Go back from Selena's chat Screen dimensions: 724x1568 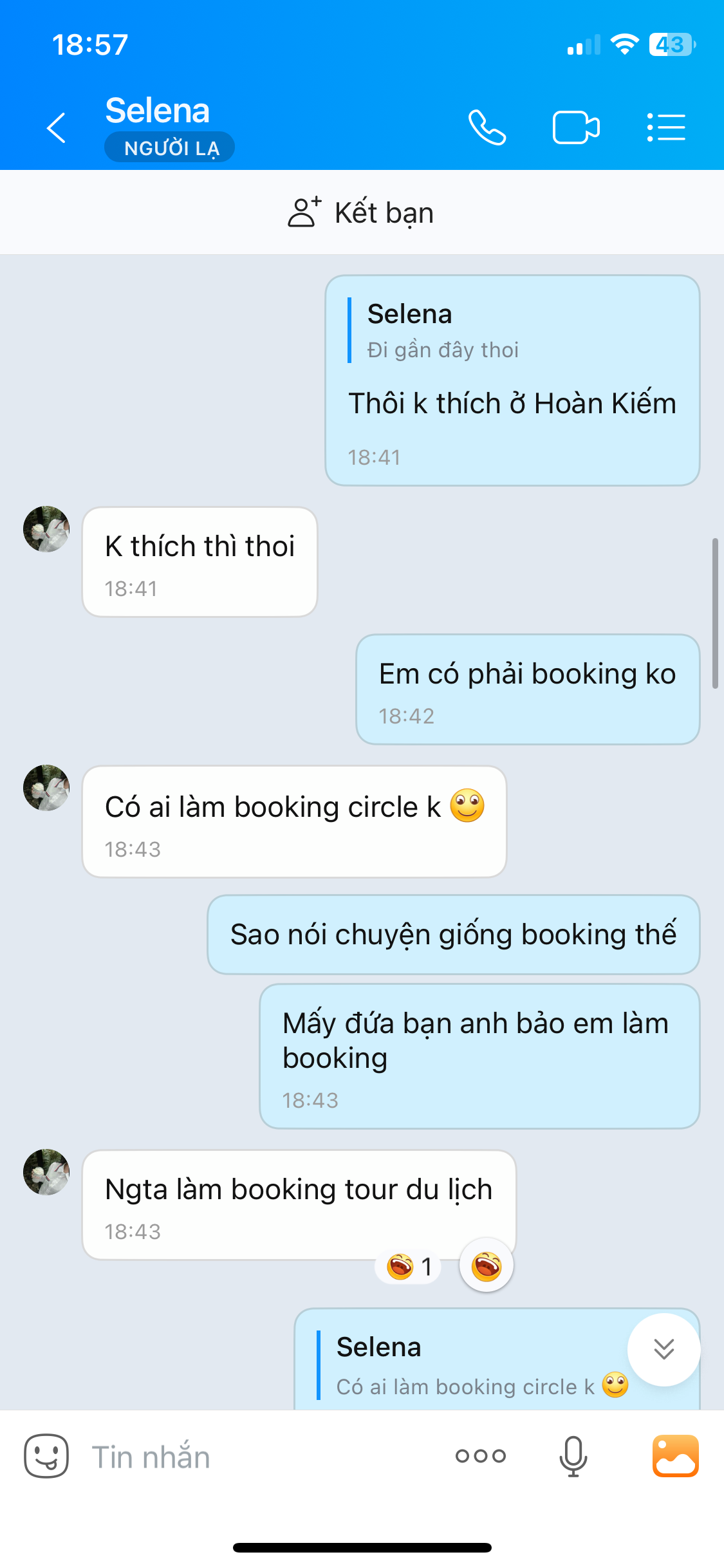point(57,127)
